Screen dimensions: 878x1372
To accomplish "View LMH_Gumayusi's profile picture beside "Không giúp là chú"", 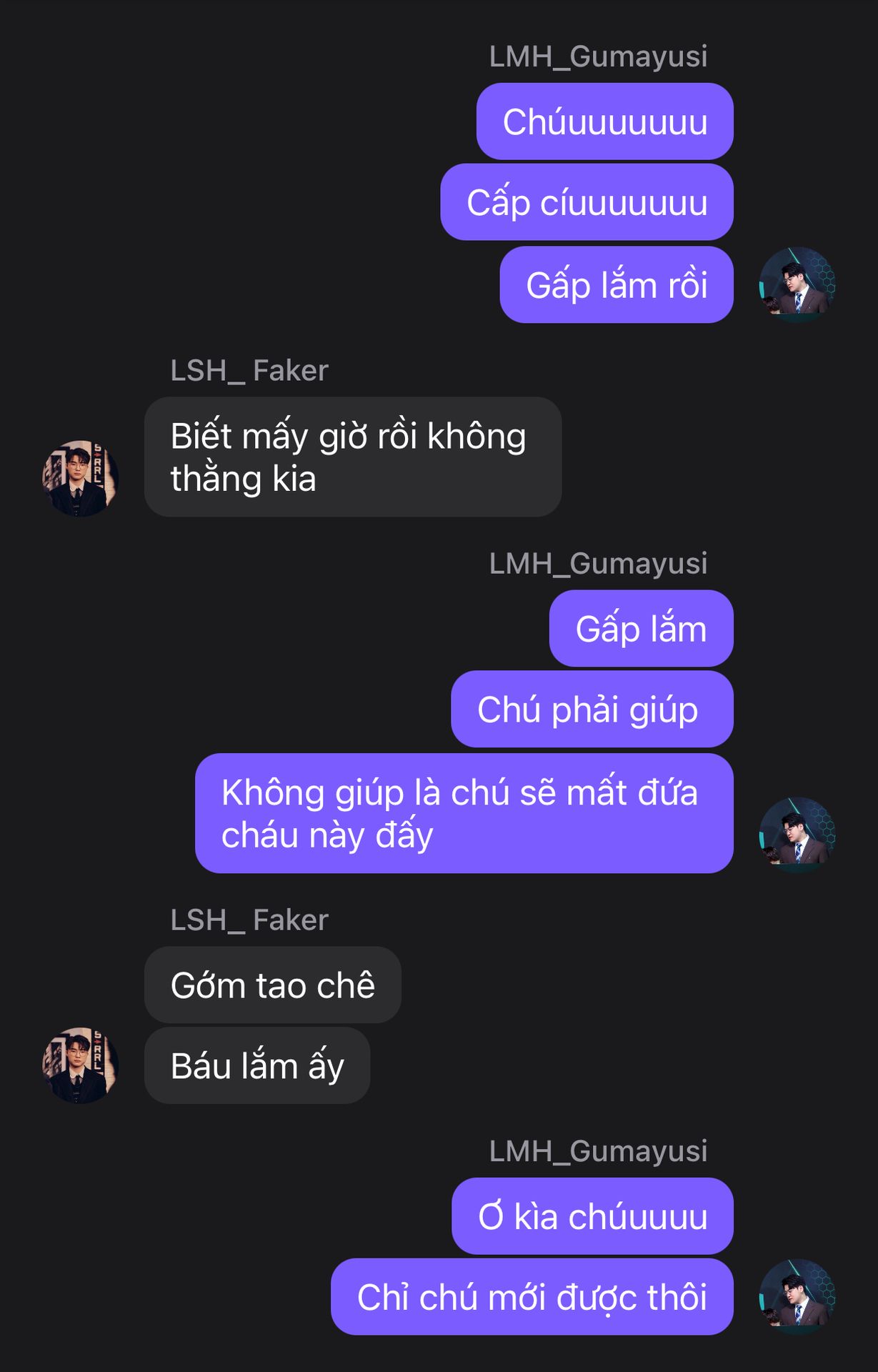I will point(797,834).
